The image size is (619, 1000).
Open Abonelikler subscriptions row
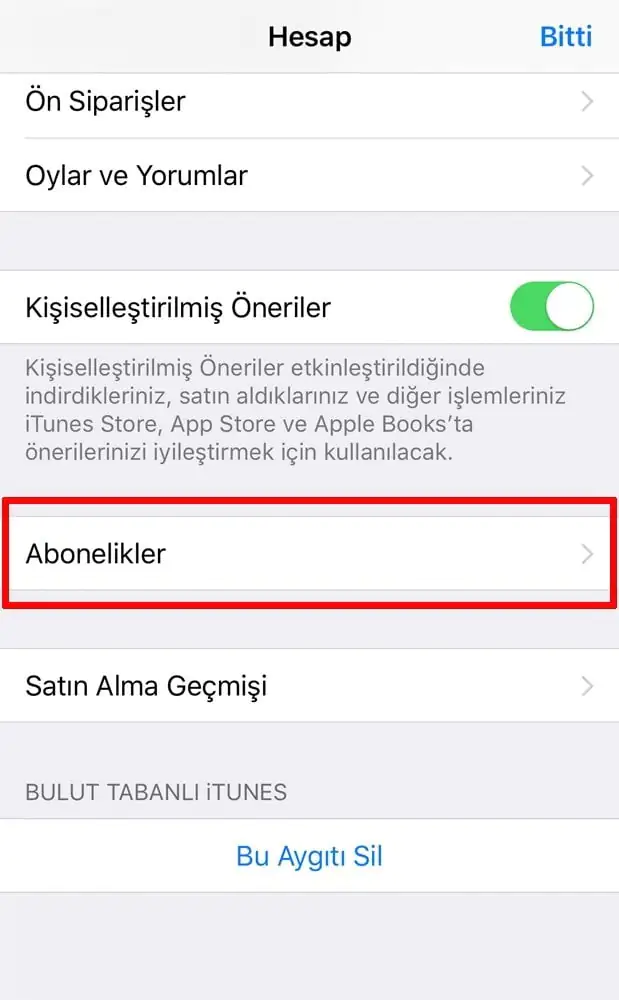click(x=309, y=553)
